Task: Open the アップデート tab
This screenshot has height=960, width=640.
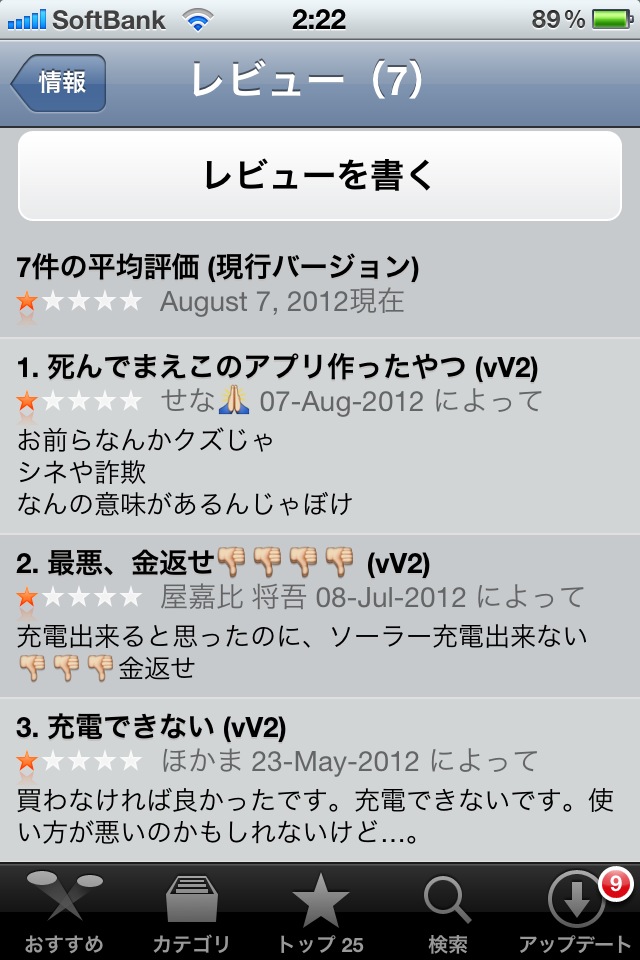Action: [x=576, y=912]
